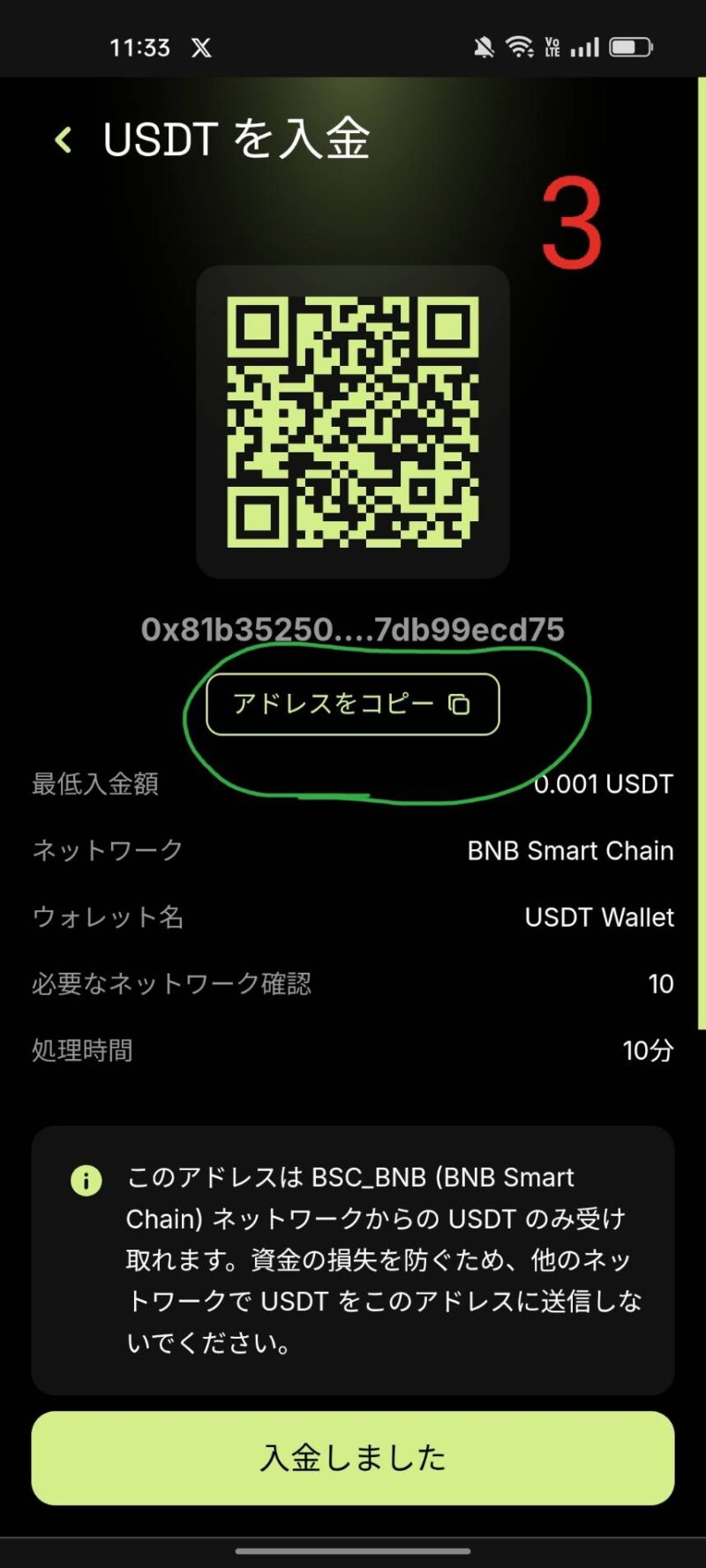Go back from the USDT deposit screen
706x1568 pixels.
point(64,139)
